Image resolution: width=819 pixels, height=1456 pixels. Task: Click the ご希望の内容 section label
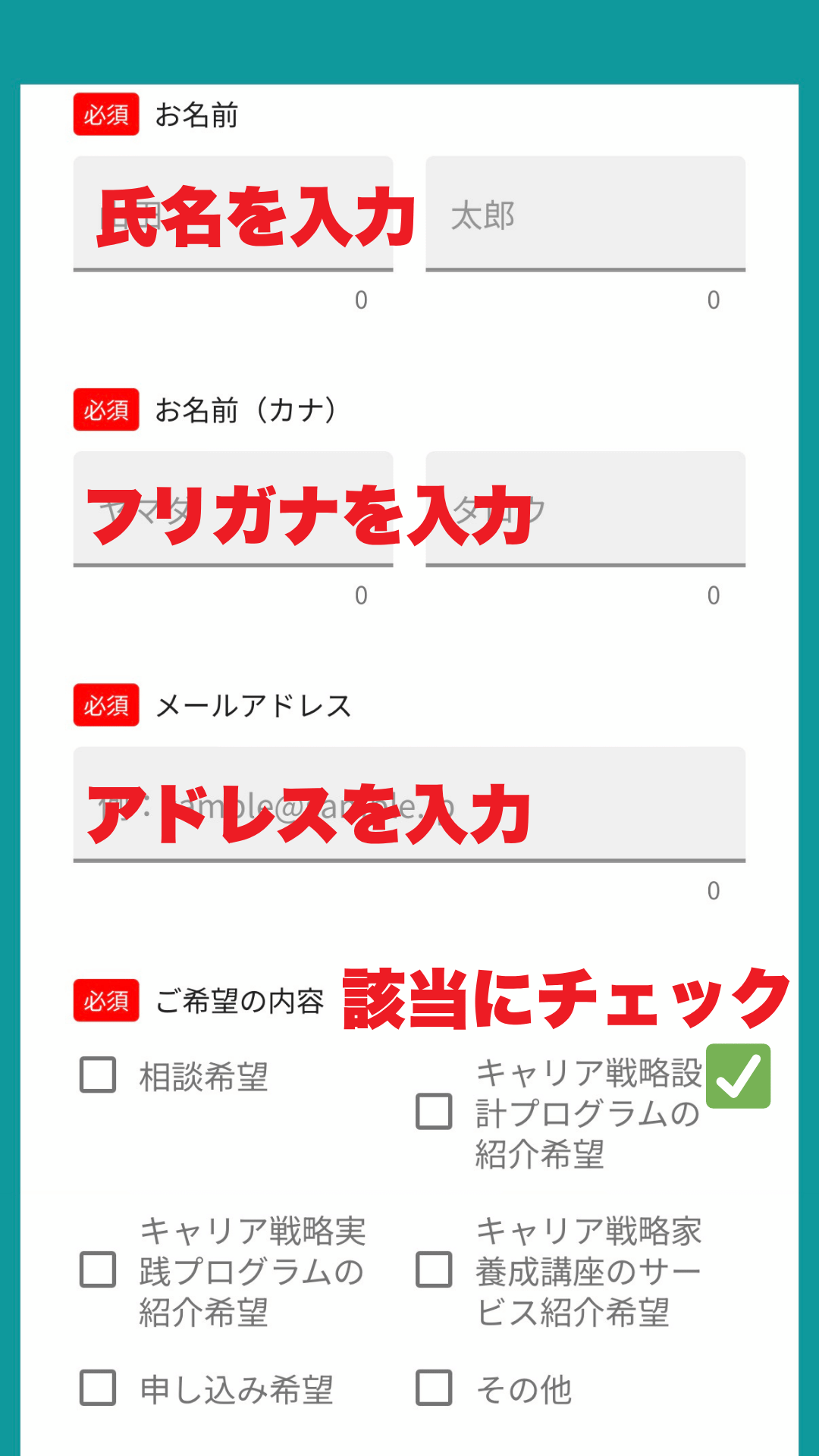240,999
